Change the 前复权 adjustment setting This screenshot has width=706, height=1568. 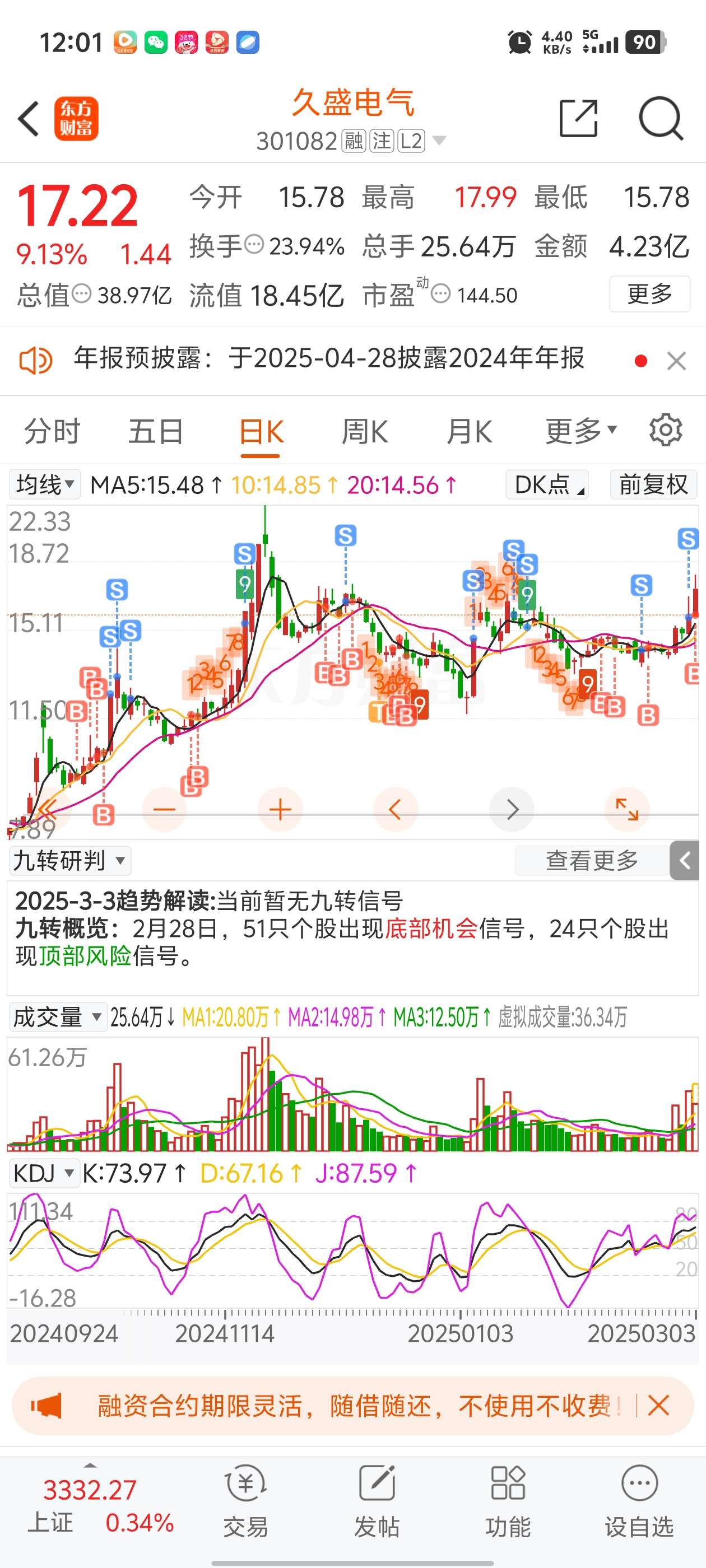654,484
